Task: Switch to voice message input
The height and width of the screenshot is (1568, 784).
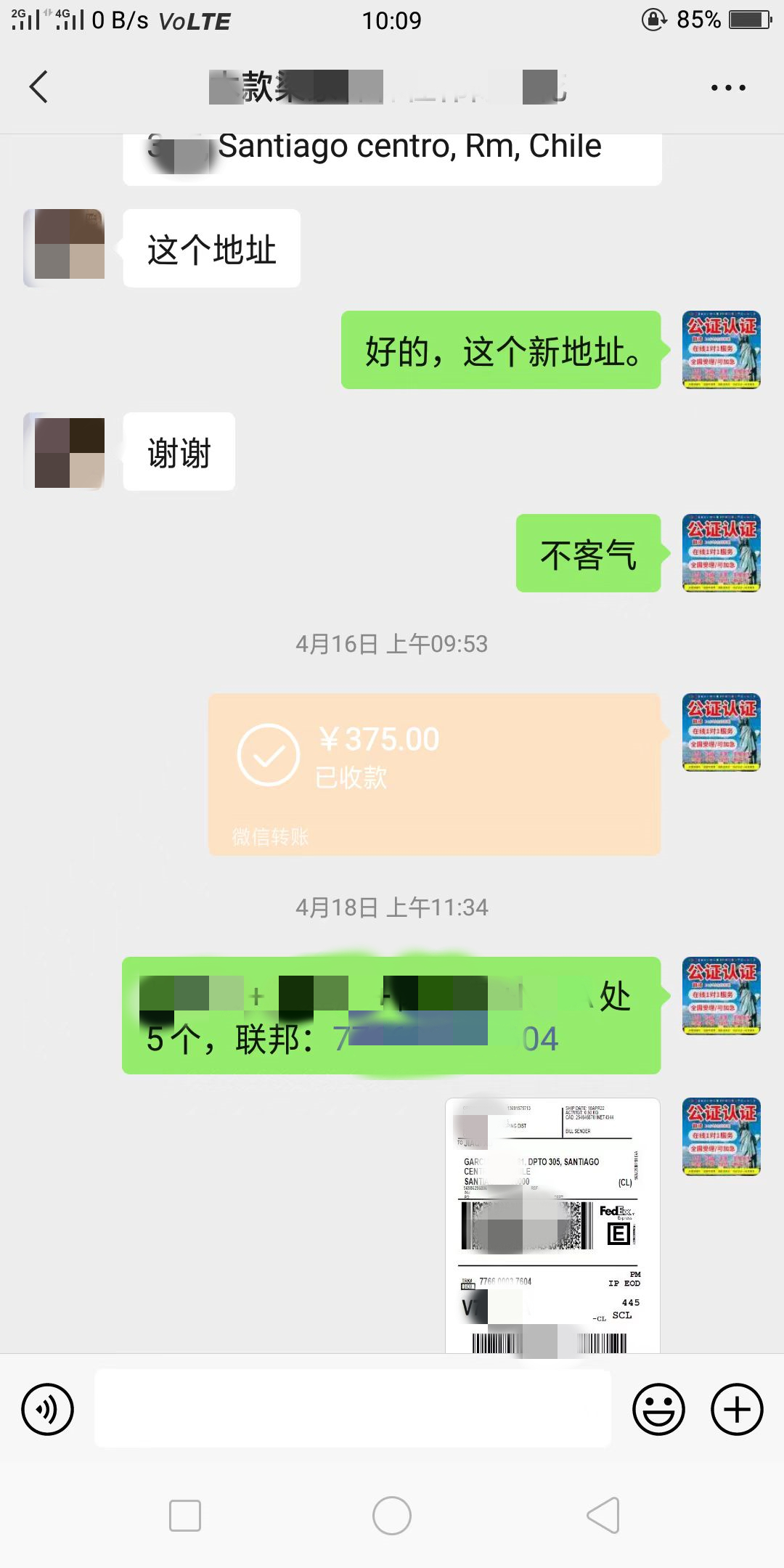Action: click(x=48, y=1409)
